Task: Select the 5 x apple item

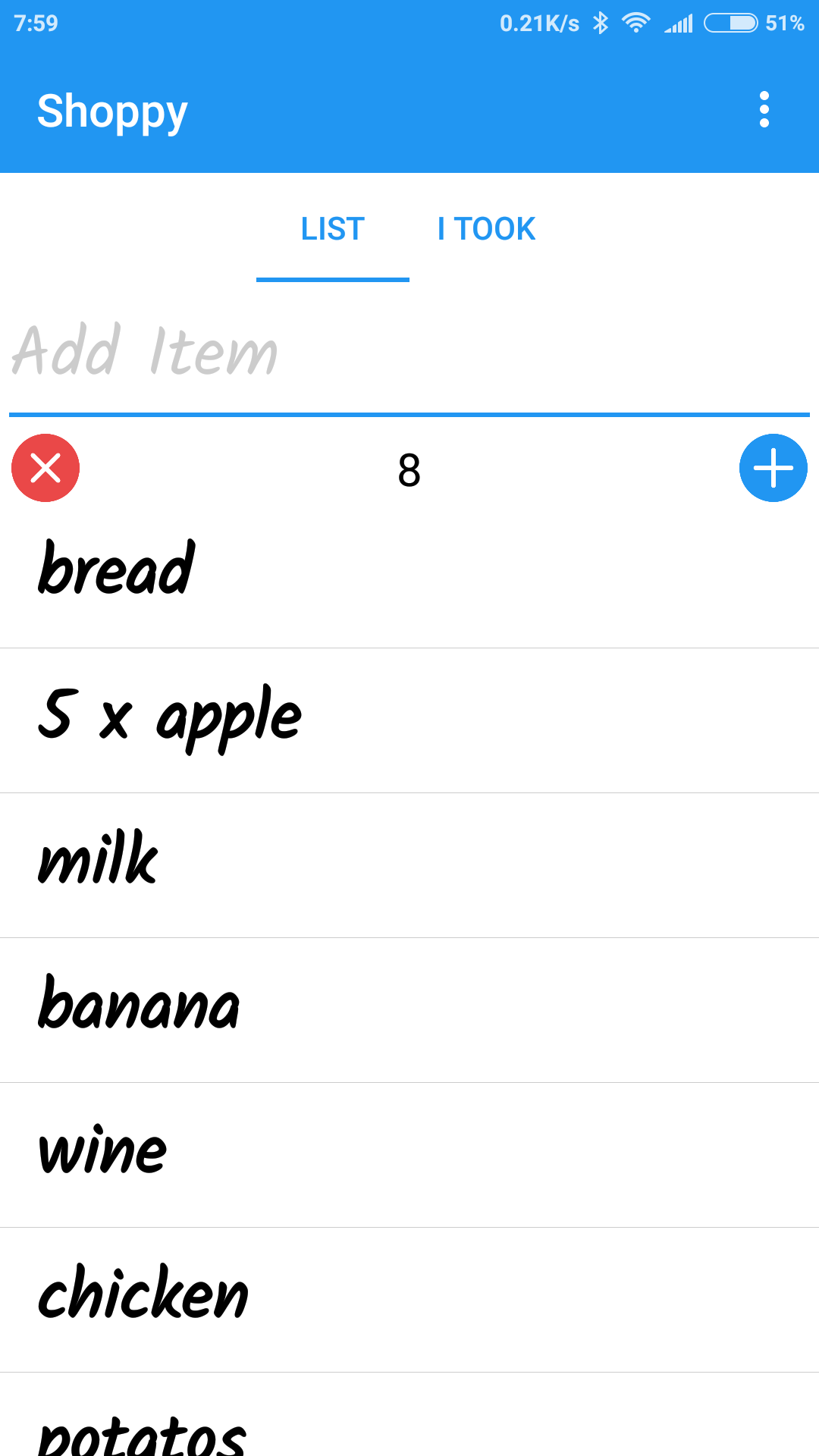Action: (x=409, y=720)
